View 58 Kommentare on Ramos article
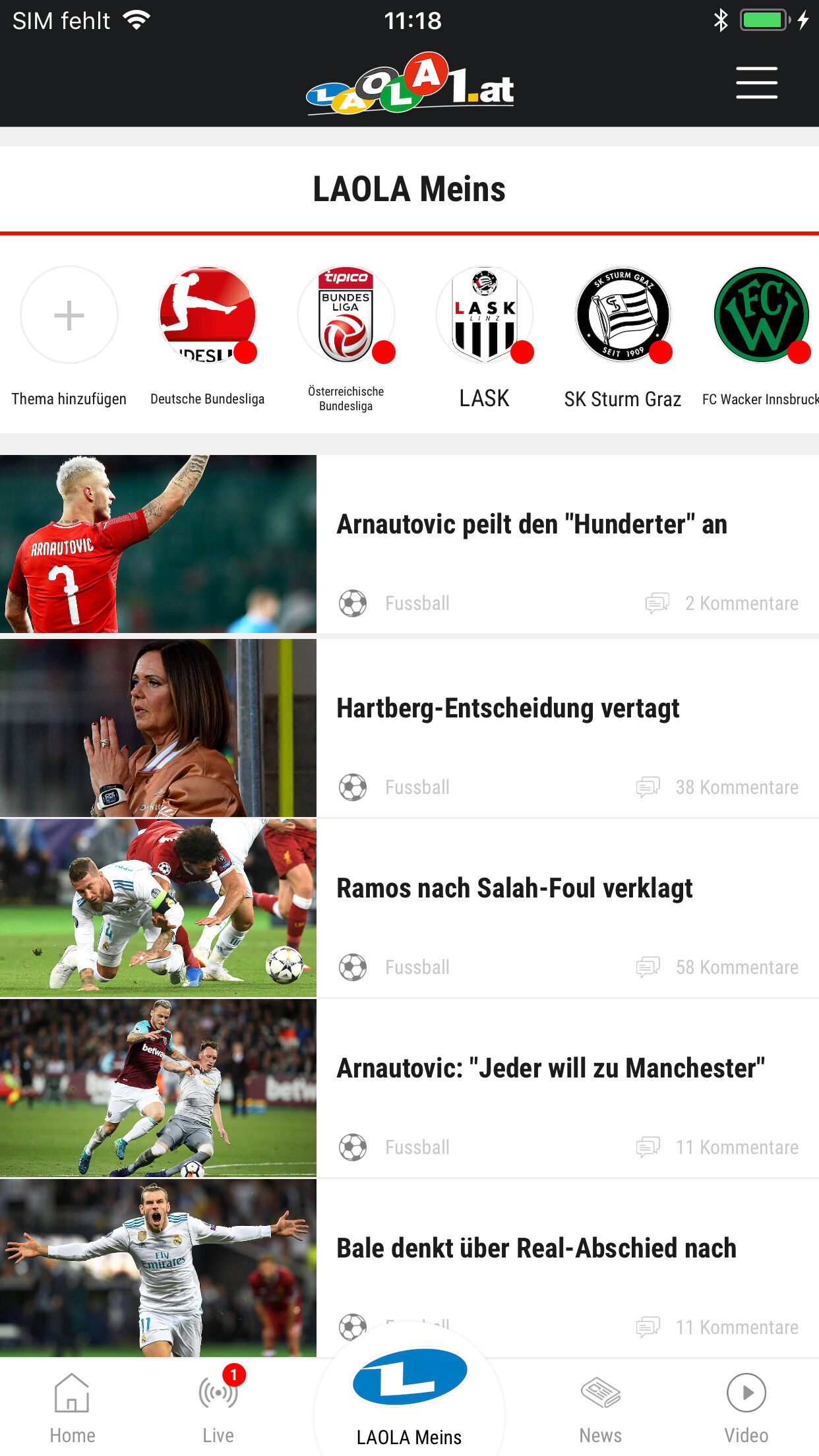The height and width of the screenshot is (1456, 819). click(x=717, y=967)
